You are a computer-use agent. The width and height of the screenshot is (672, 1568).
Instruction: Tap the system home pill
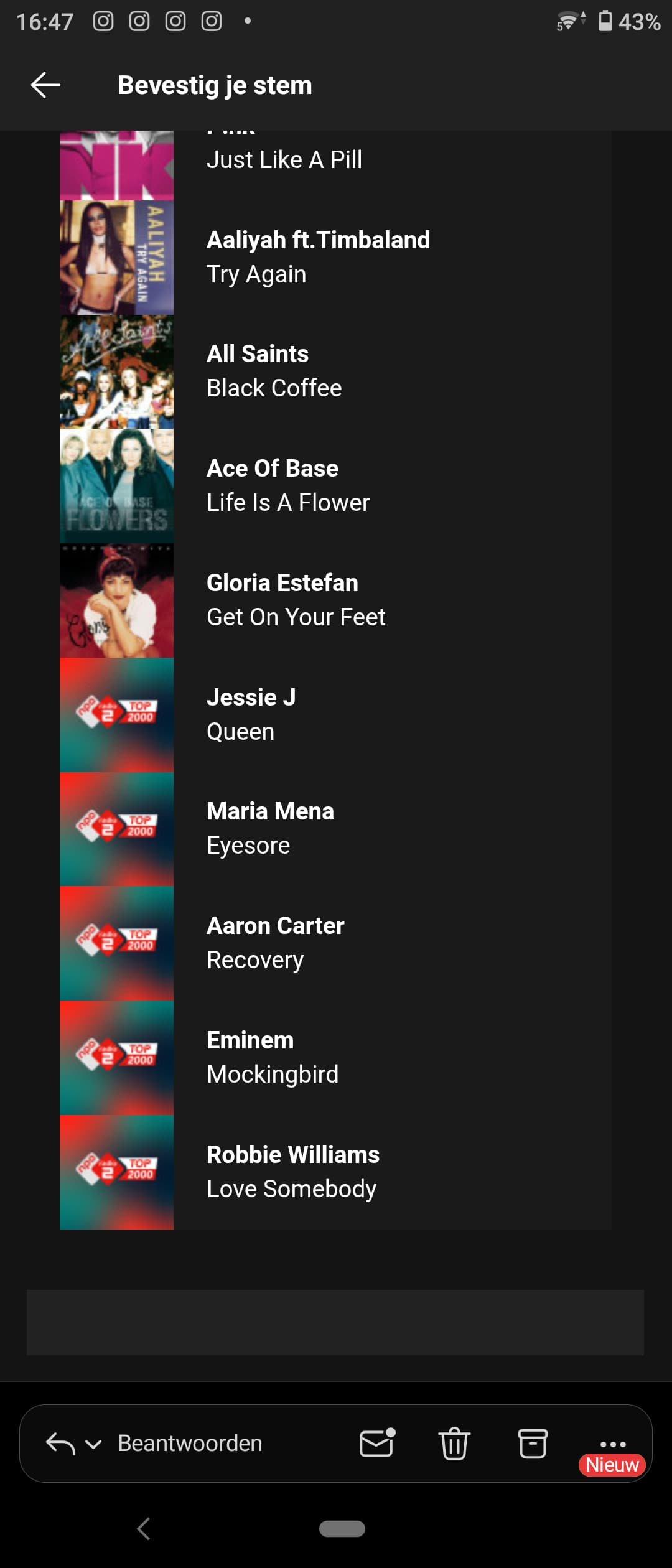tap(342, 1529)
